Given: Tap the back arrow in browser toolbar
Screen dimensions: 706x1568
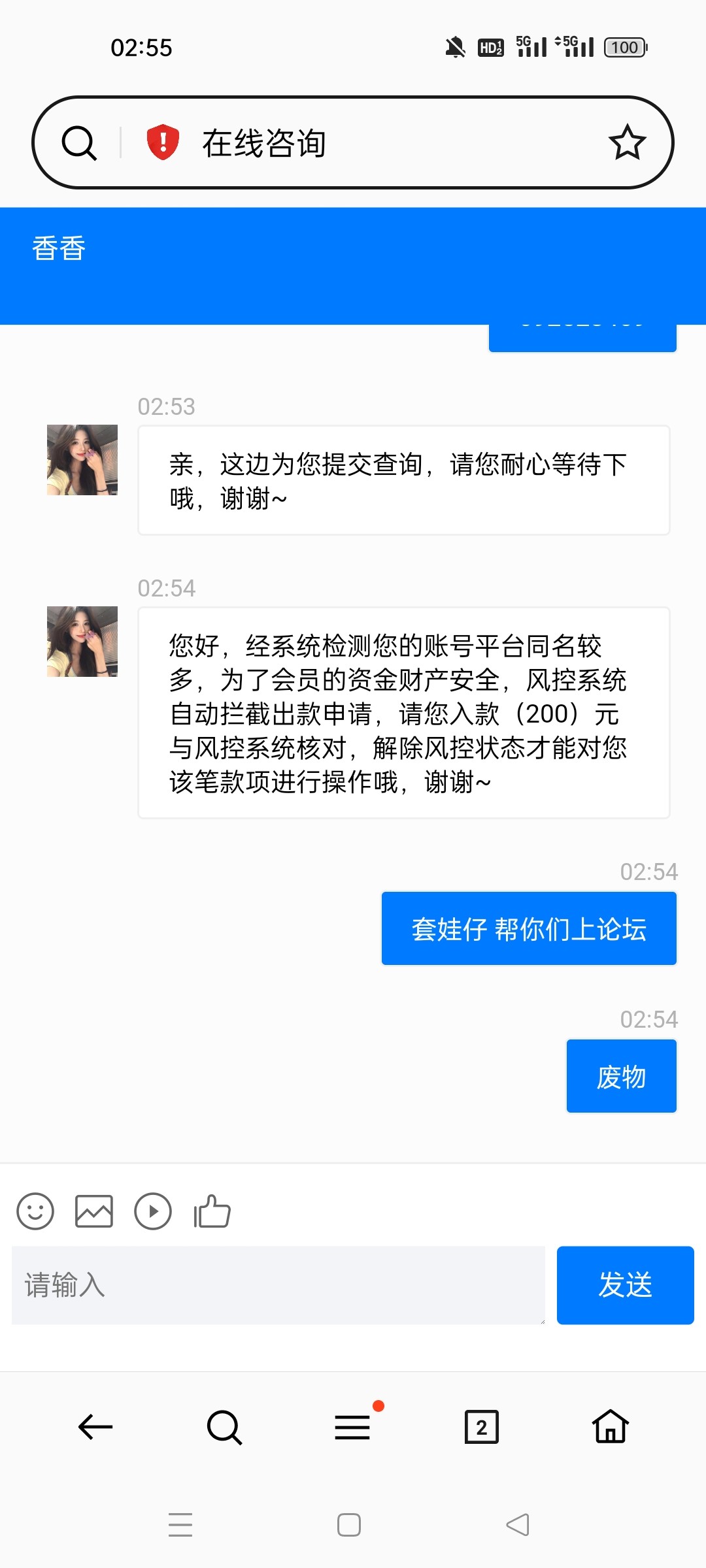Looking at the screenshot, I should (95, 1426).
